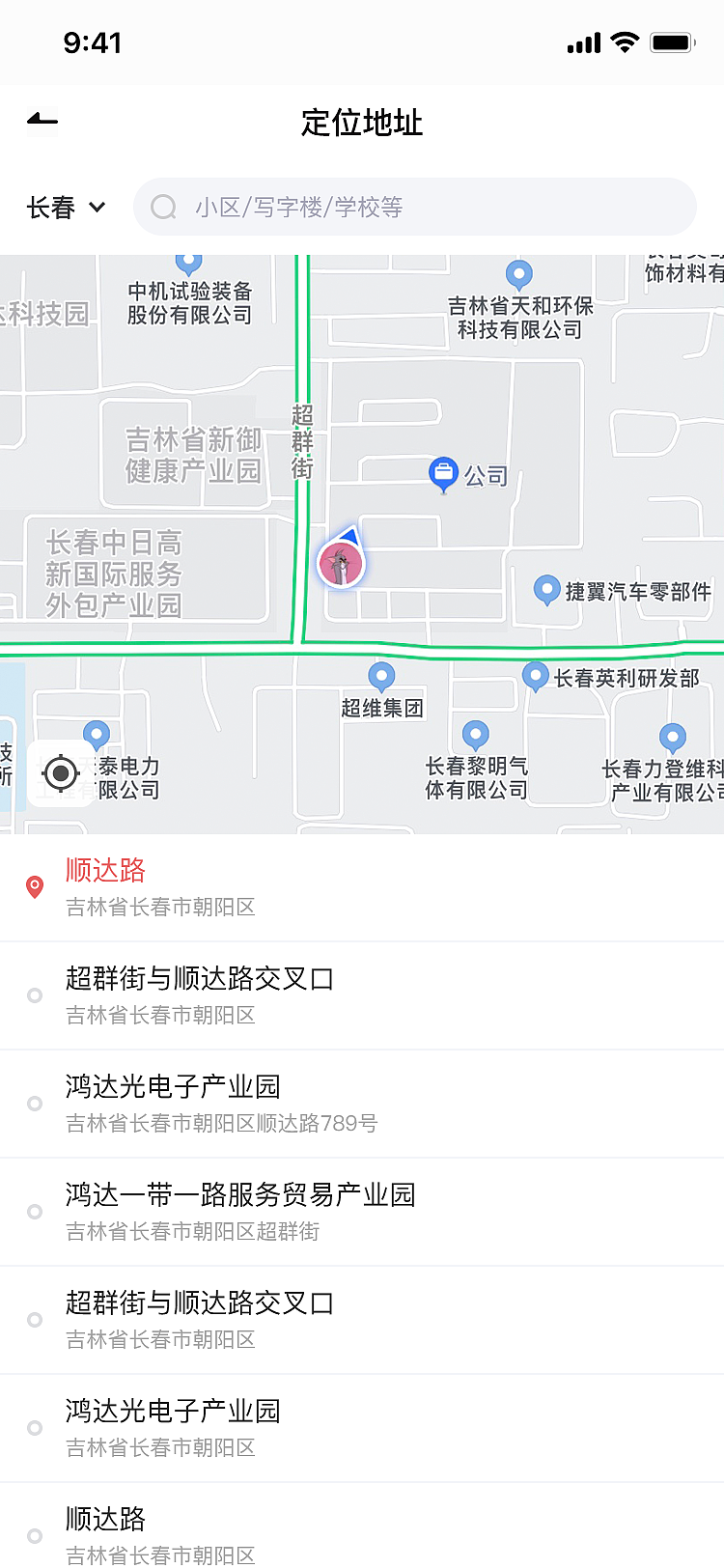Select the radio for 超群街与顺达路交叉口
This screenshot has width=724, height=1568.
35,994
